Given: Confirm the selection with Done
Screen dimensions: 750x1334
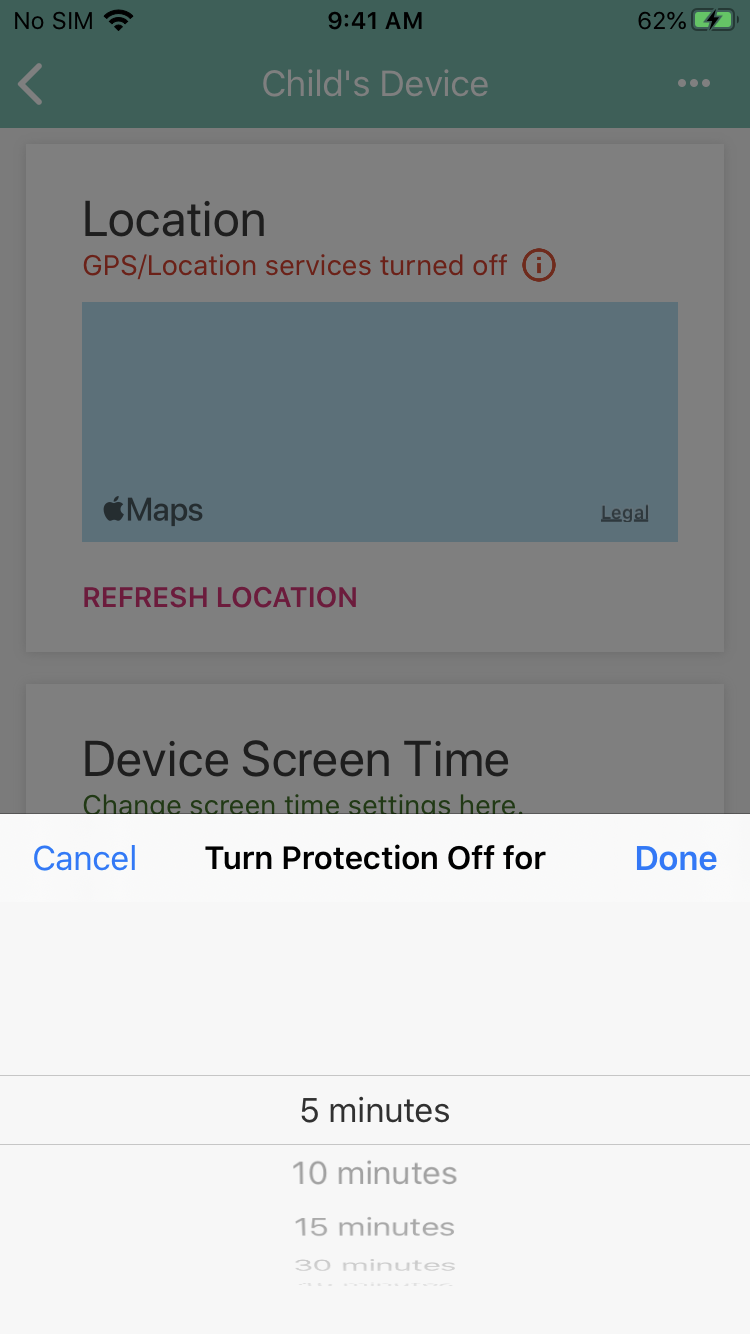Looking at the screenshot, I should coord(676,858).
